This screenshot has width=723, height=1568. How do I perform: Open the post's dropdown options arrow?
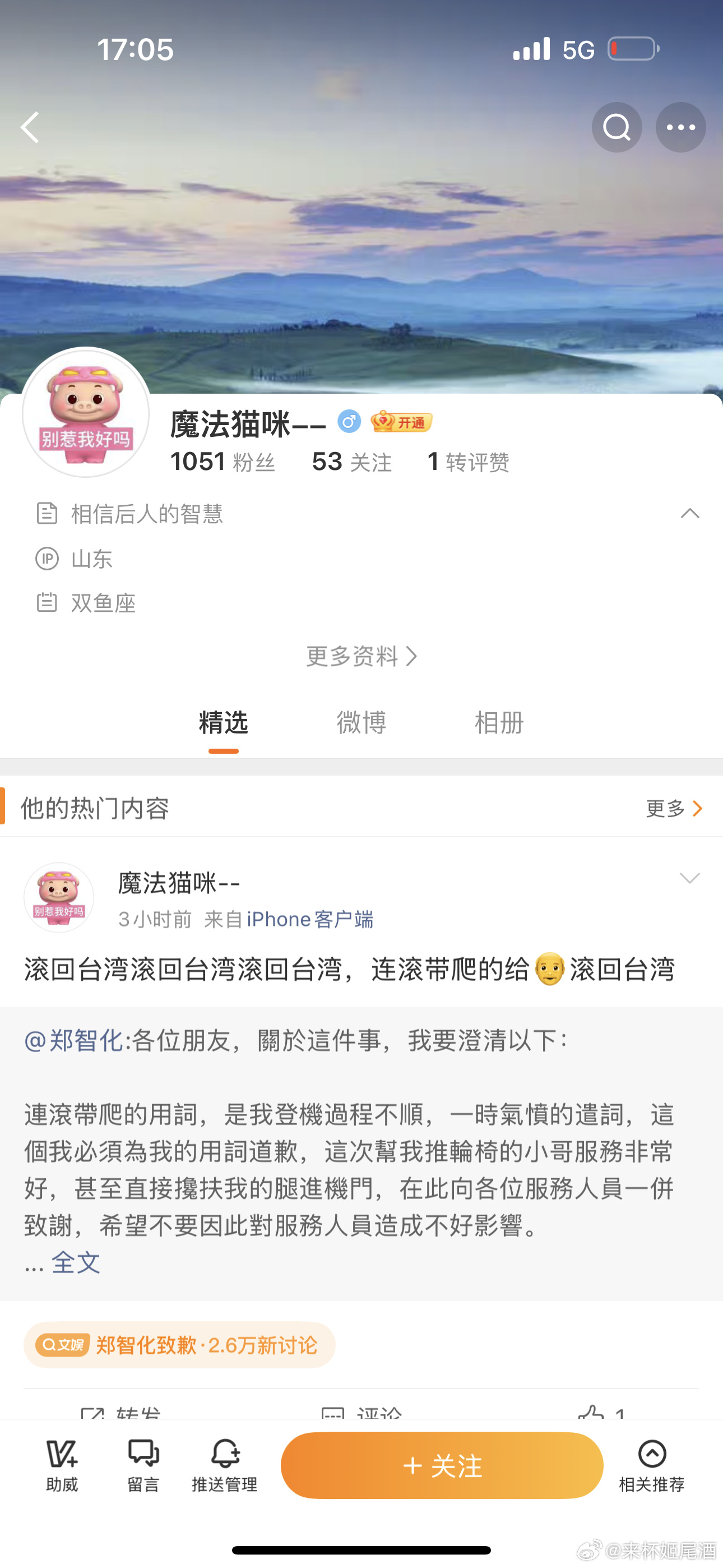(689, 878)
